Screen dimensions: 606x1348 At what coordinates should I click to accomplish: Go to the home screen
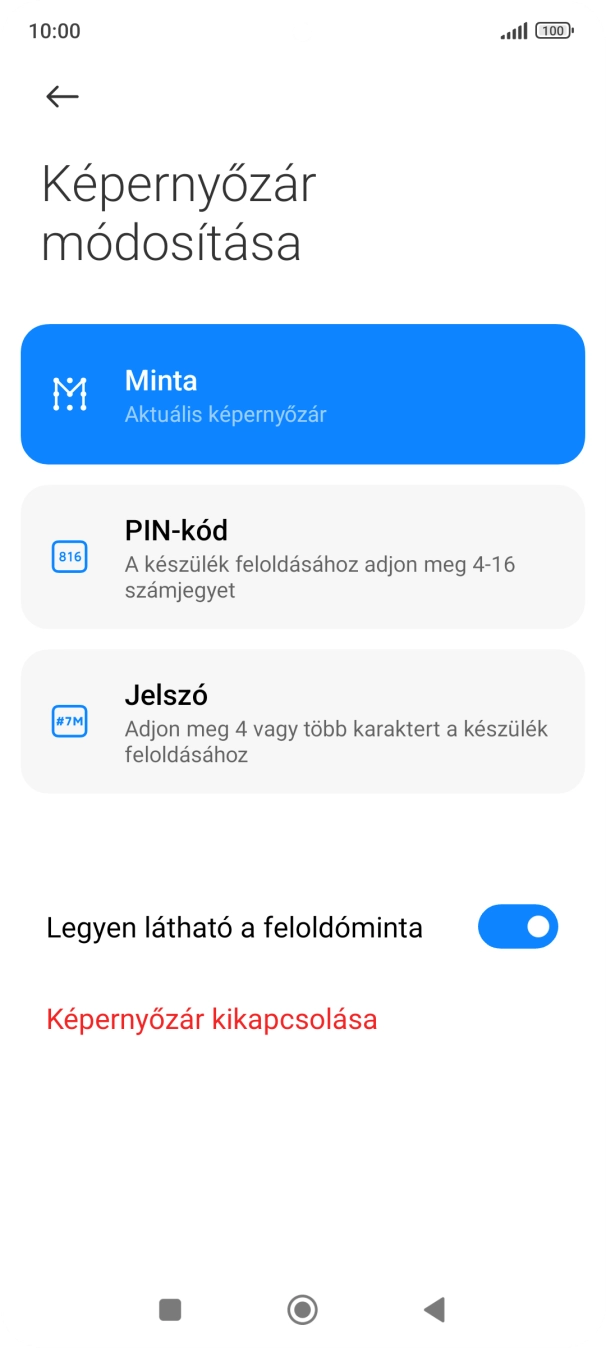[302, 1309]
